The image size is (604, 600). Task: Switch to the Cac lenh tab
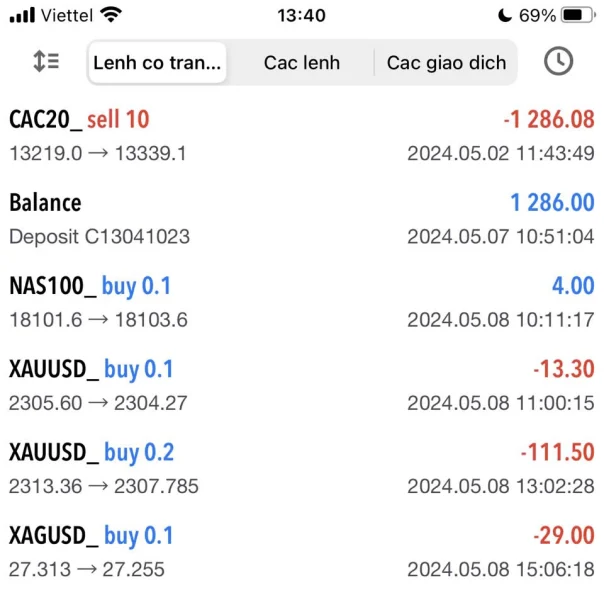pyautogui.click(x=301, y=63)
